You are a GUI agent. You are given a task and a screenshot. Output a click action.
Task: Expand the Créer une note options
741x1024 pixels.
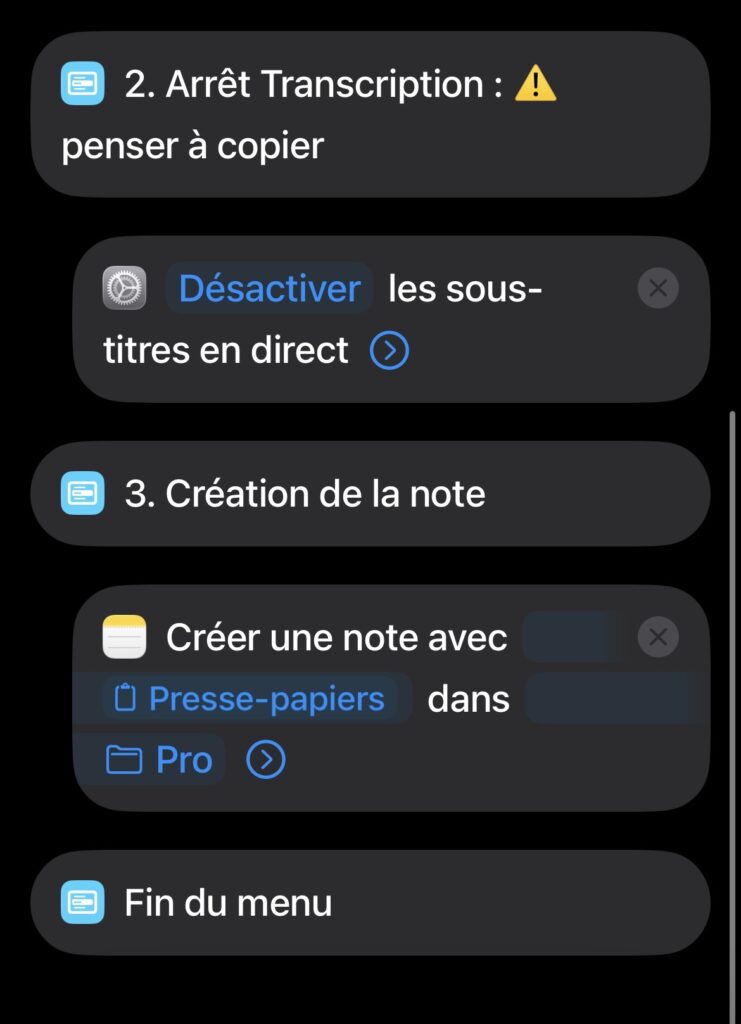pyautogui.click(x=265, y=760)
